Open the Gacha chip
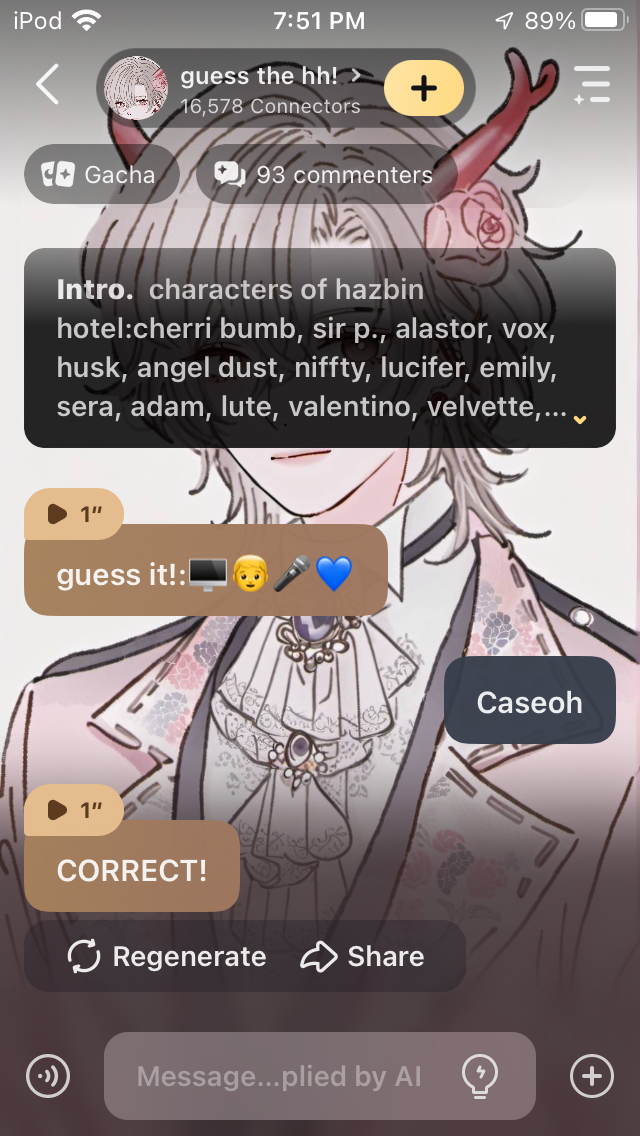640x1136 pixels. coord(100,175)
